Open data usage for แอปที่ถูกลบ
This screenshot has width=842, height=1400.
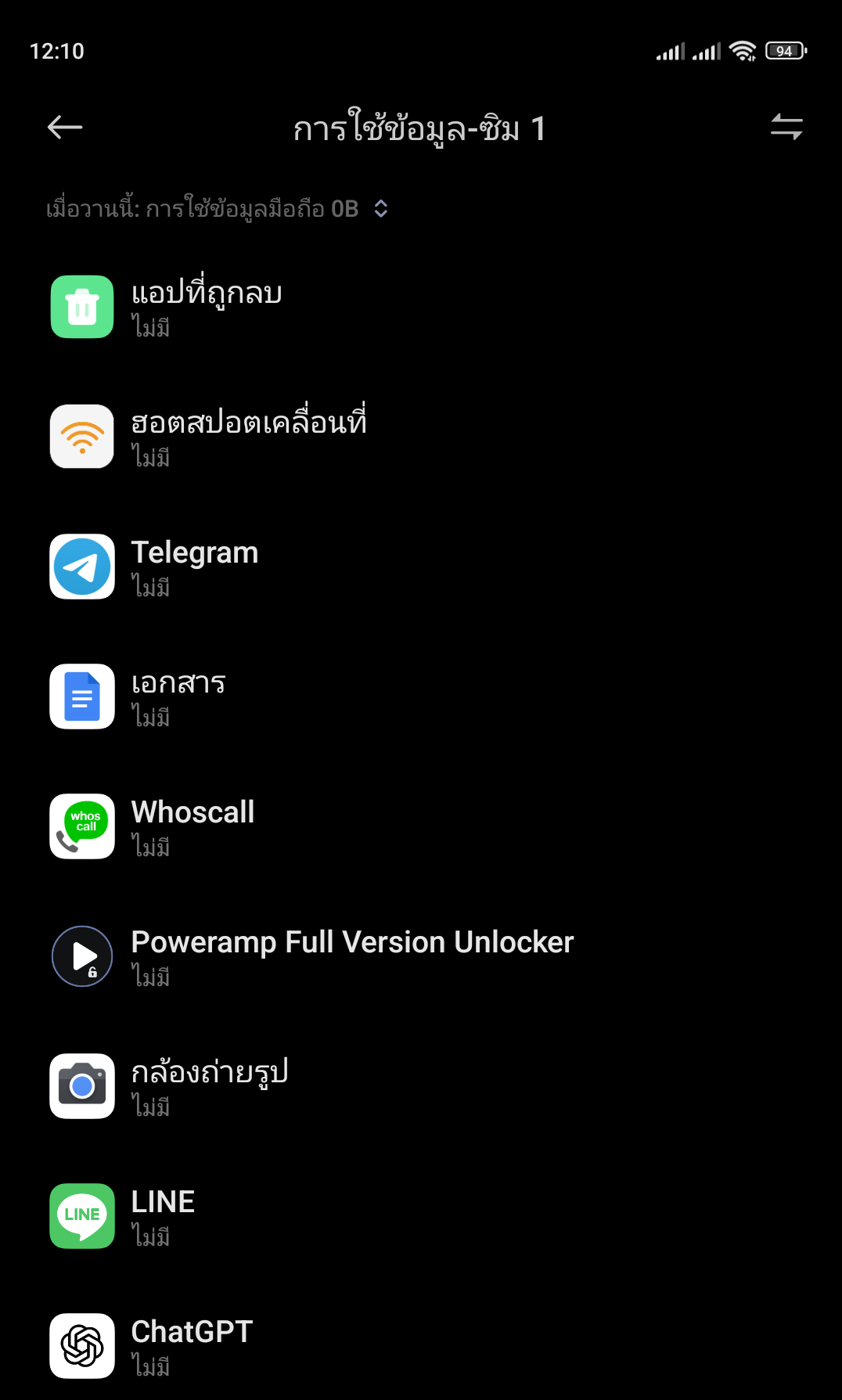point(421,307)
